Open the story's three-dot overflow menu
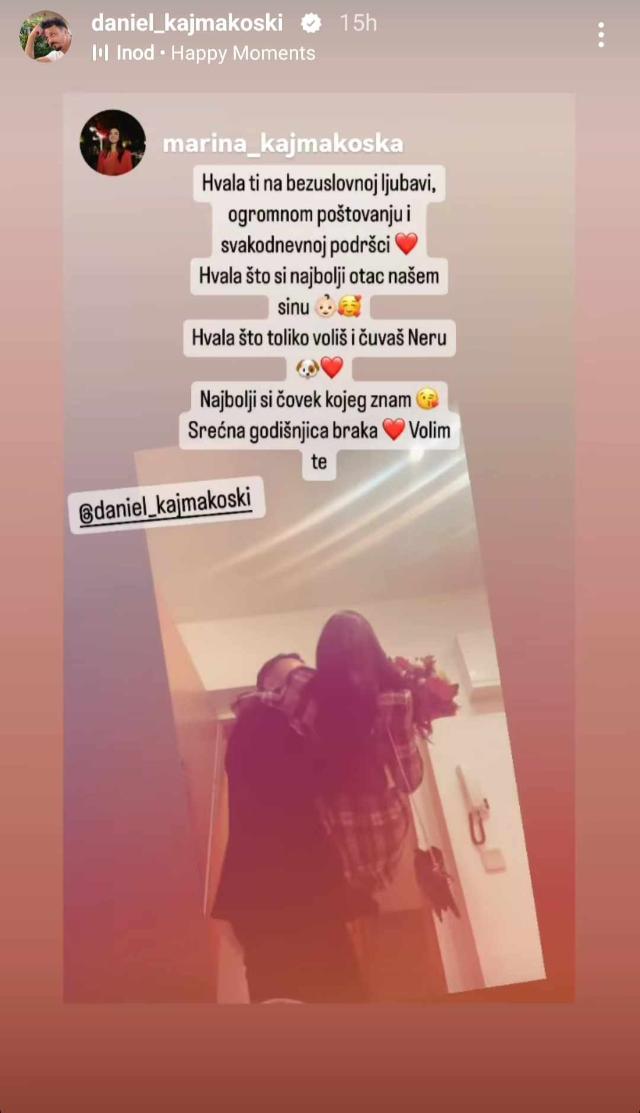640x1113 pixels. pos(600,36)
